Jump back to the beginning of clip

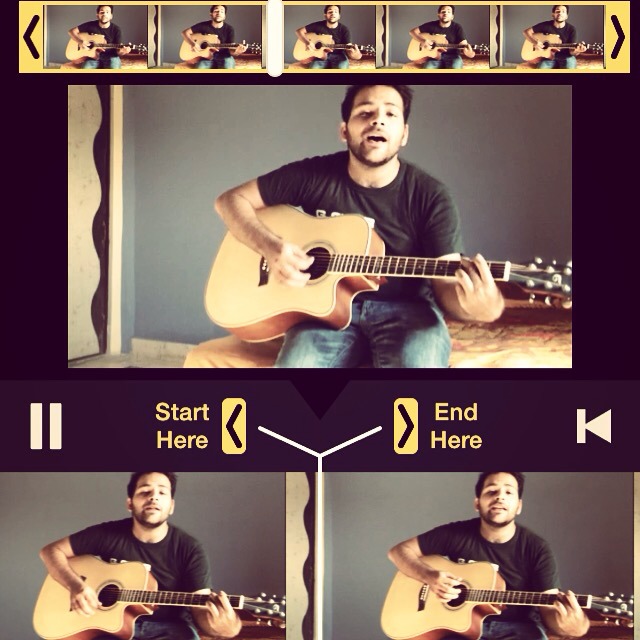(594, 426)
